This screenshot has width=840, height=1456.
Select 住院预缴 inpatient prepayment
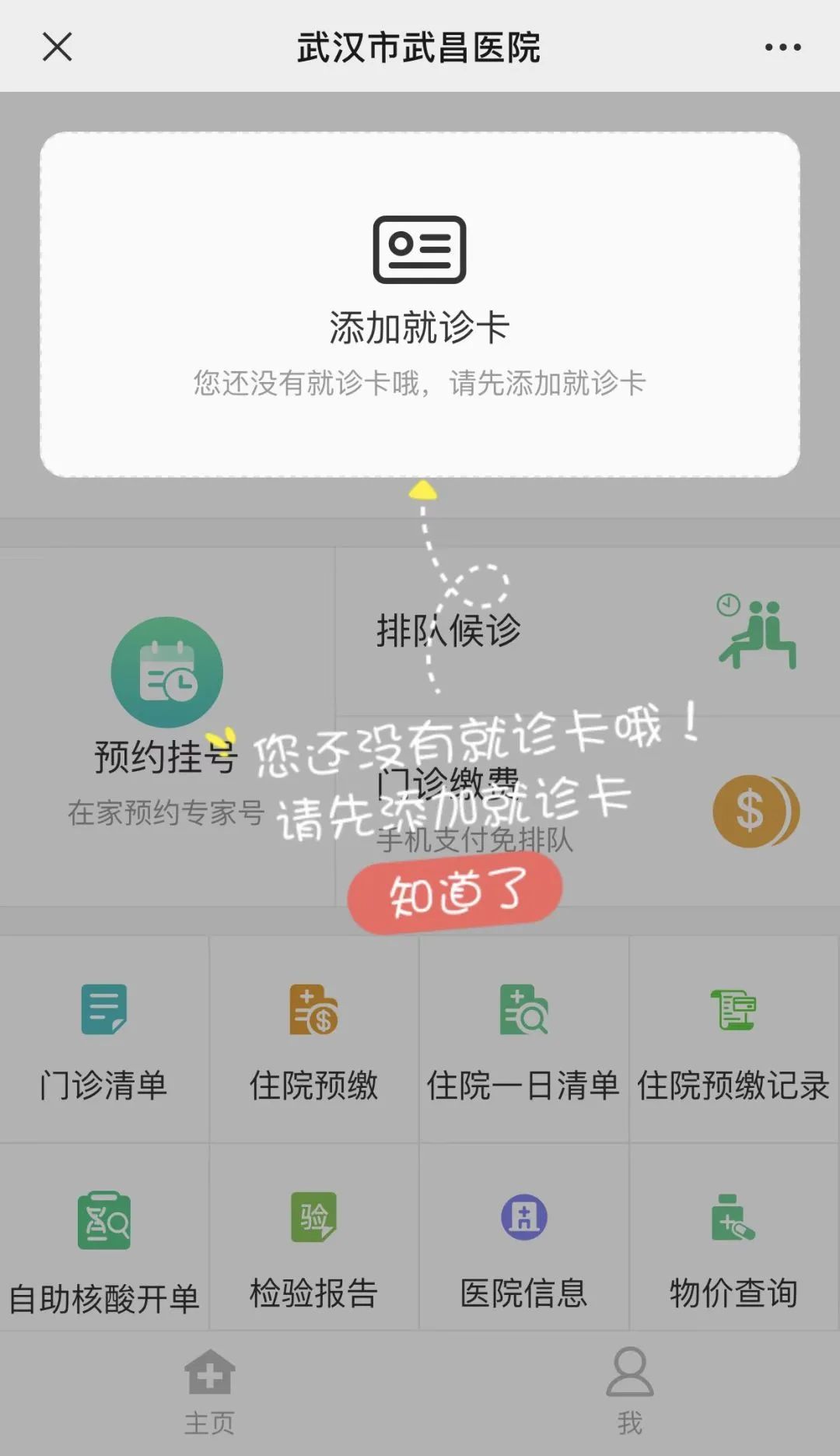click(x=313, y=1039)
